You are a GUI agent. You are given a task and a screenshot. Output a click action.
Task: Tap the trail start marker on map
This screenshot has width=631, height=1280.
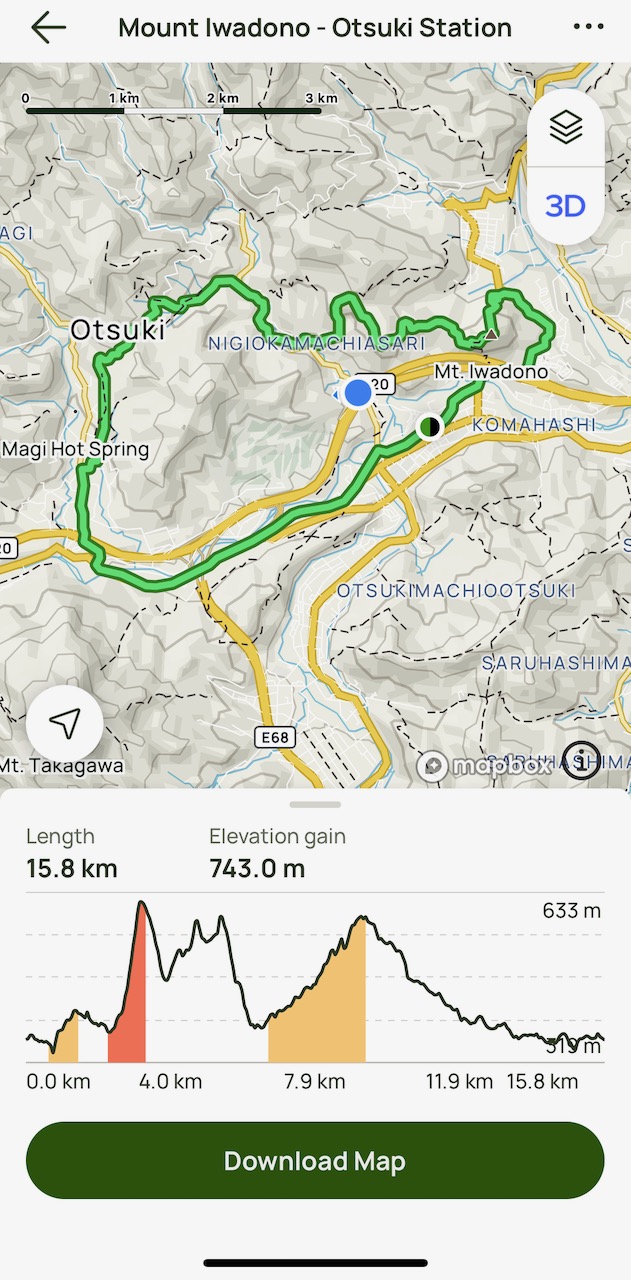pos(429,427)
